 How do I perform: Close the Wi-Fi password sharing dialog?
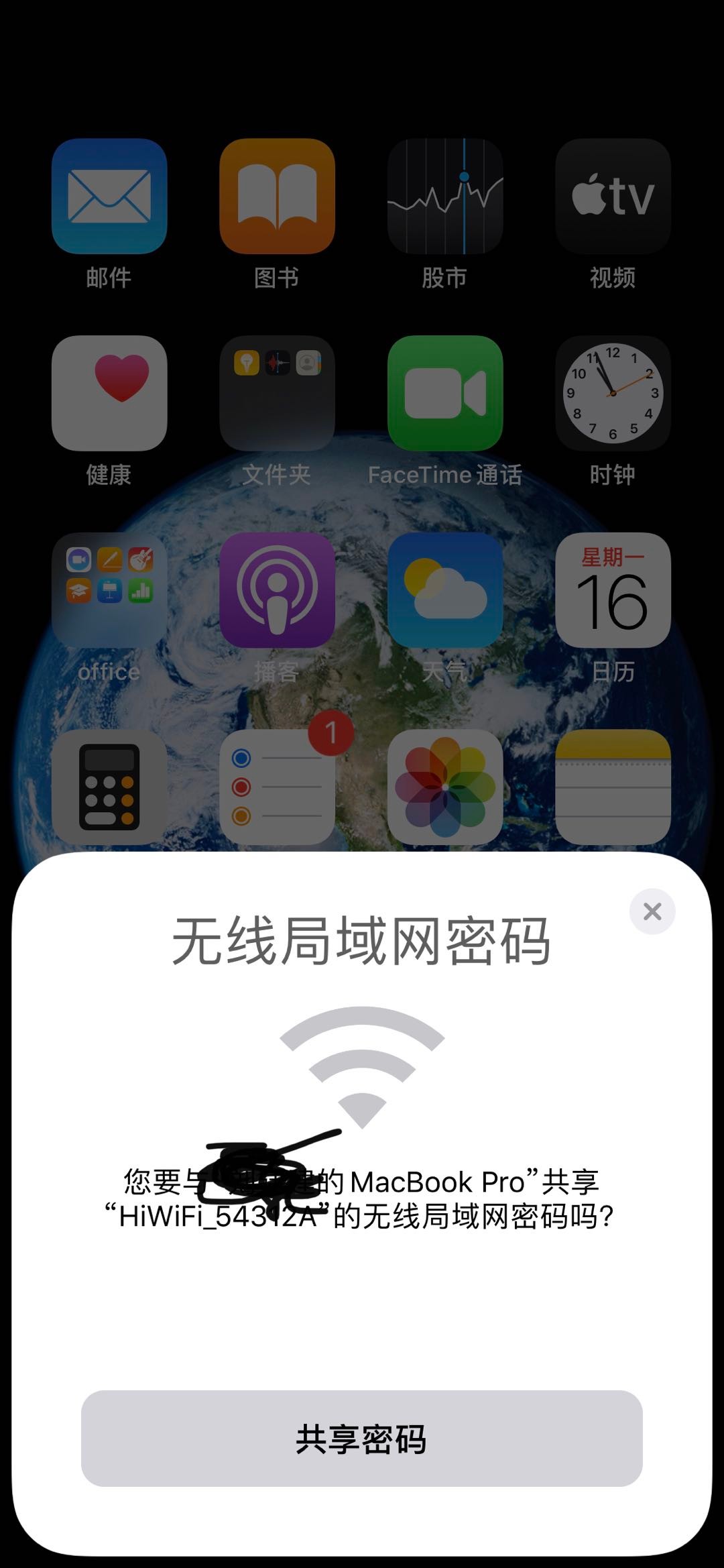[x=652, y=911]
